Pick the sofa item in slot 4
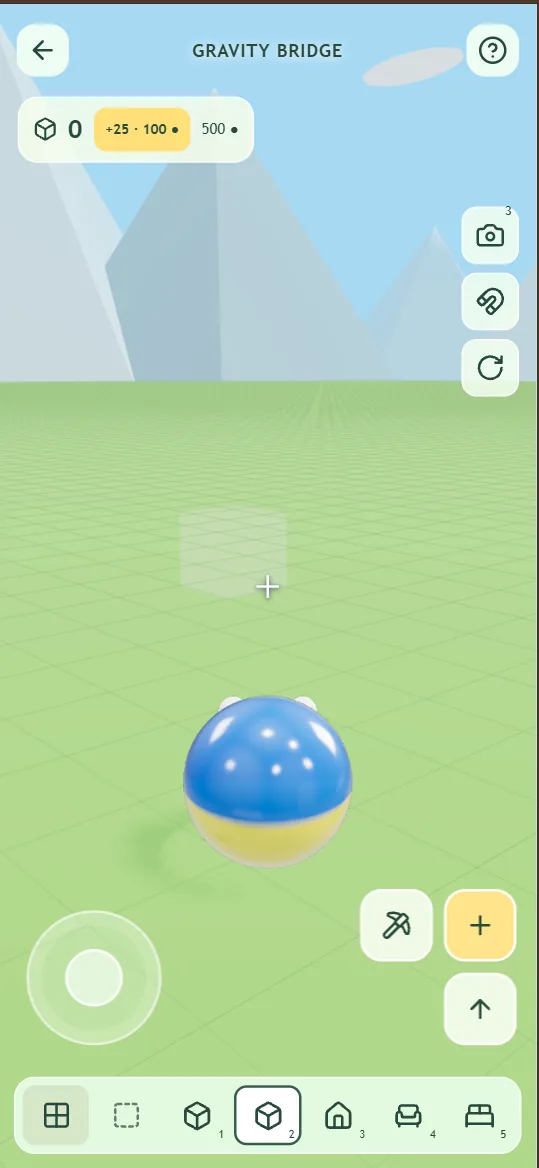The height and width of the screenshot is (1168, 539). (409, 1115)
